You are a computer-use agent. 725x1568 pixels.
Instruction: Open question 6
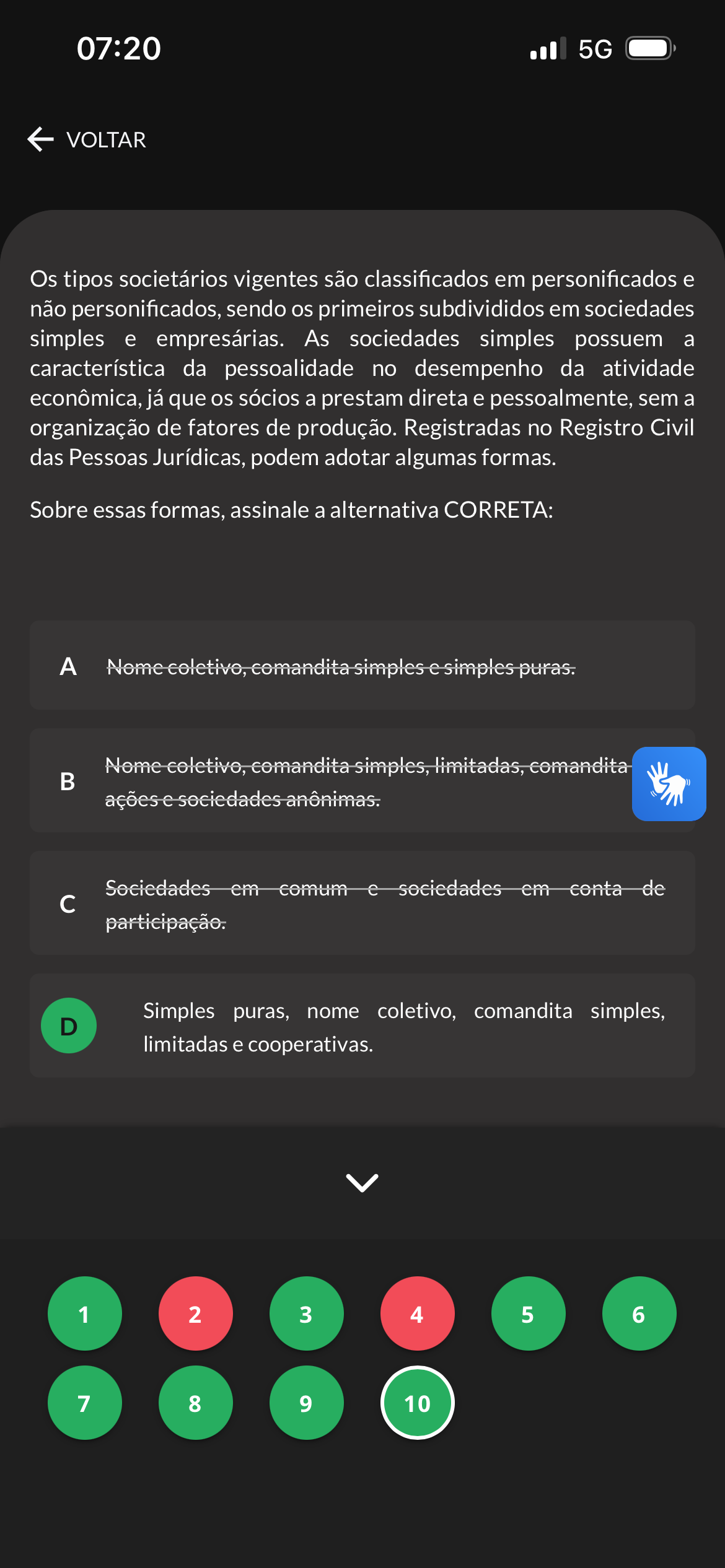pos(639,1313)
